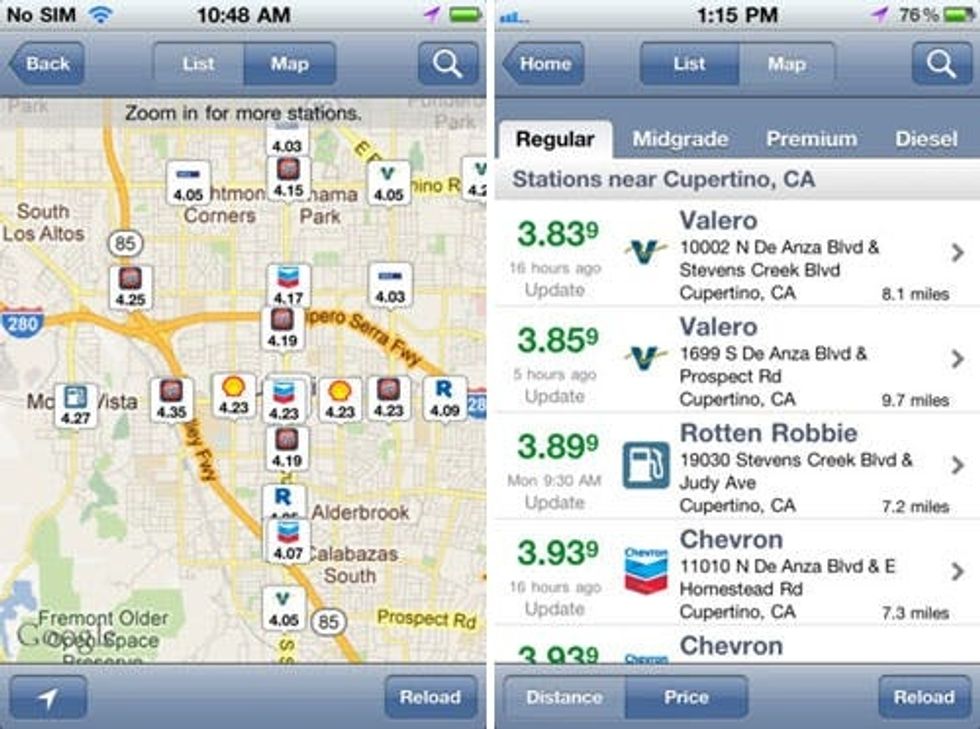Sort stations by Price
This screenshot has height=729, width=980.
click(686, 697)
